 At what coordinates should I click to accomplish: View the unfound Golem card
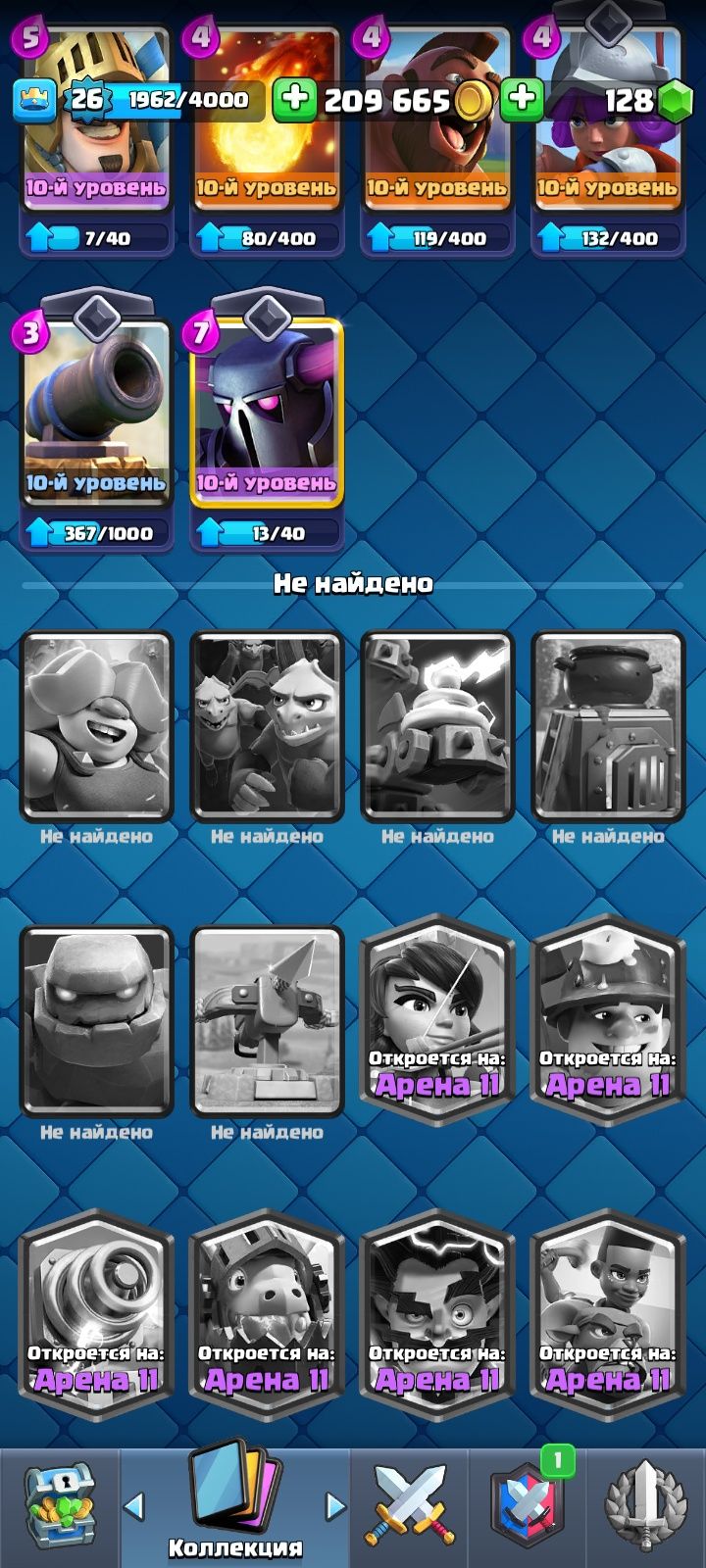click(x=96, y=1021)
